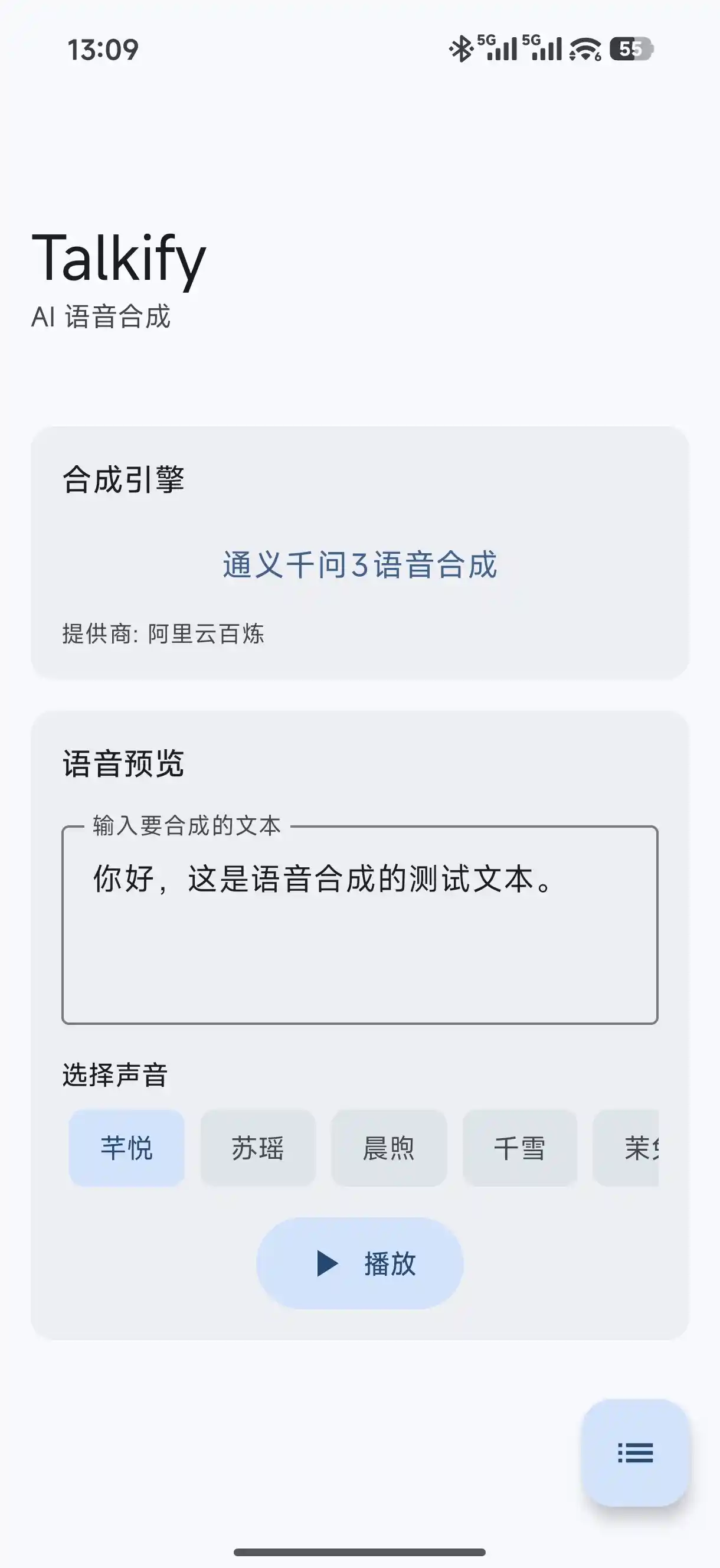Tap the highlighted 芊悦 voice chip
Image resolution: width=720 pixels, height=1568 pixels.
[126, 1148]
